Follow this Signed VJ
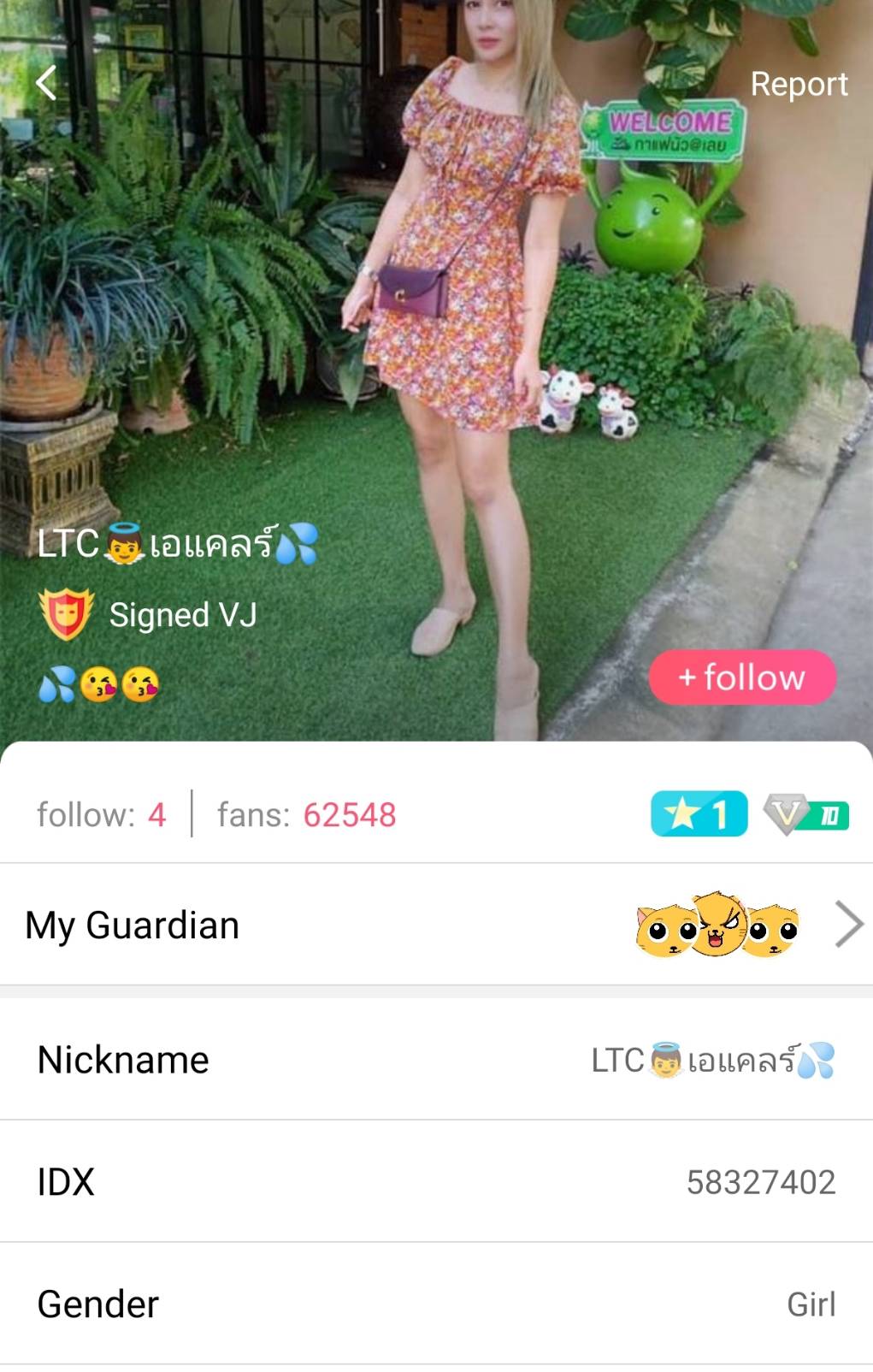Screen dimensions: 873x1372 (742, 677)
